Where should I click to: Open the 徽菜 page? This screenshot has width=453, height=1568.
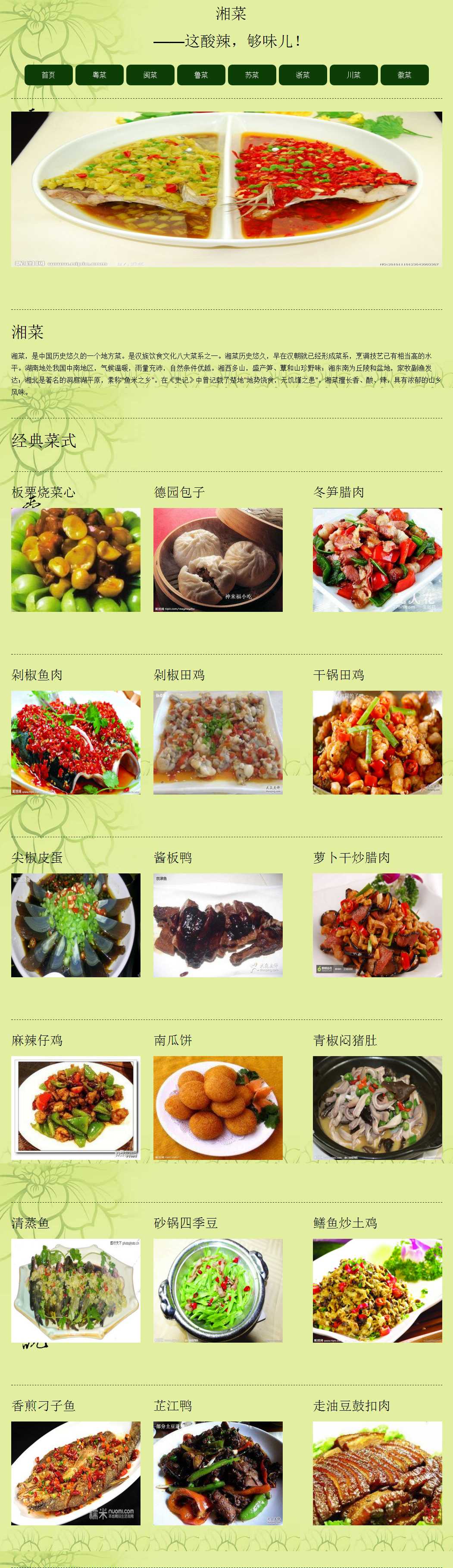(404, 75)
